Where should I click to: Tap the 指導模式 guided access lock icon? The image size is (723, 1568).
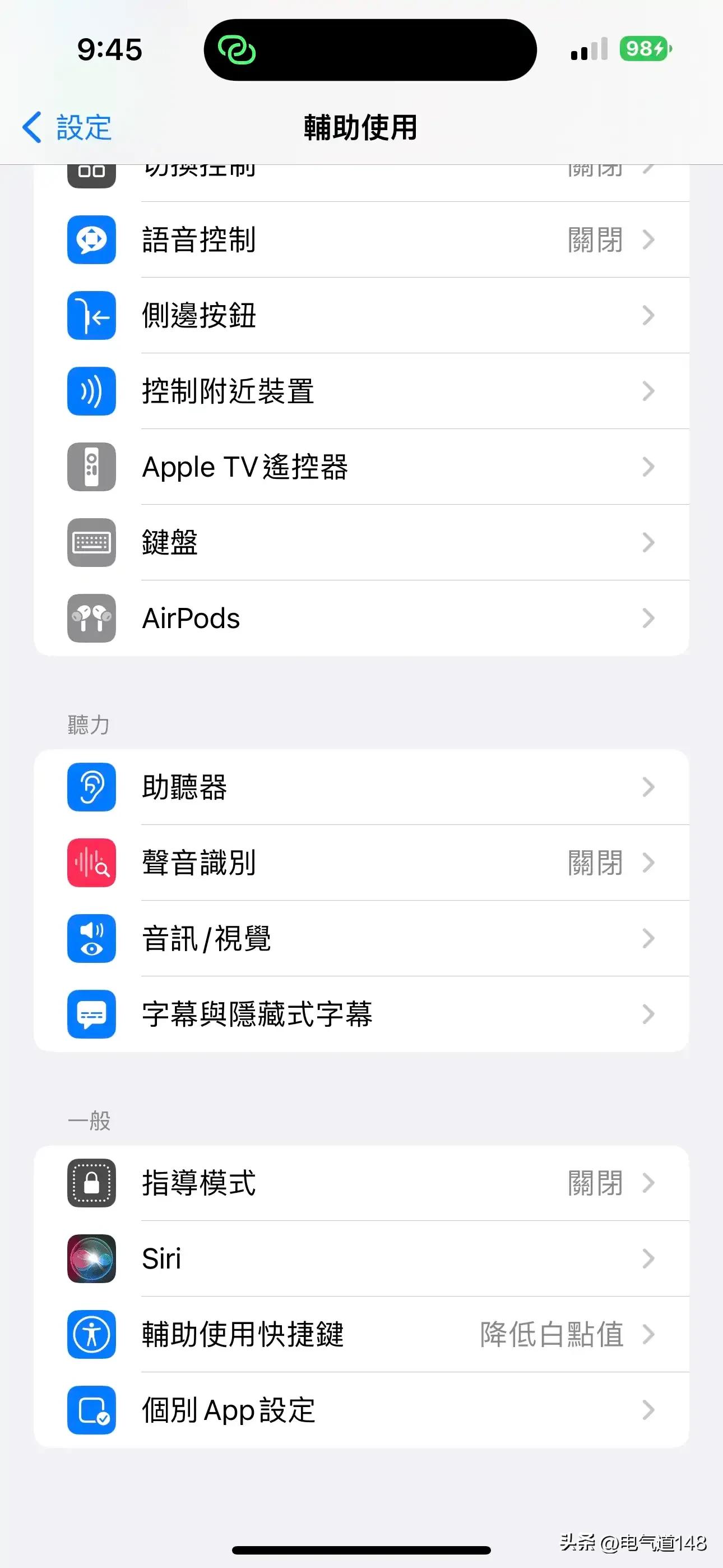coord(91,1183)
